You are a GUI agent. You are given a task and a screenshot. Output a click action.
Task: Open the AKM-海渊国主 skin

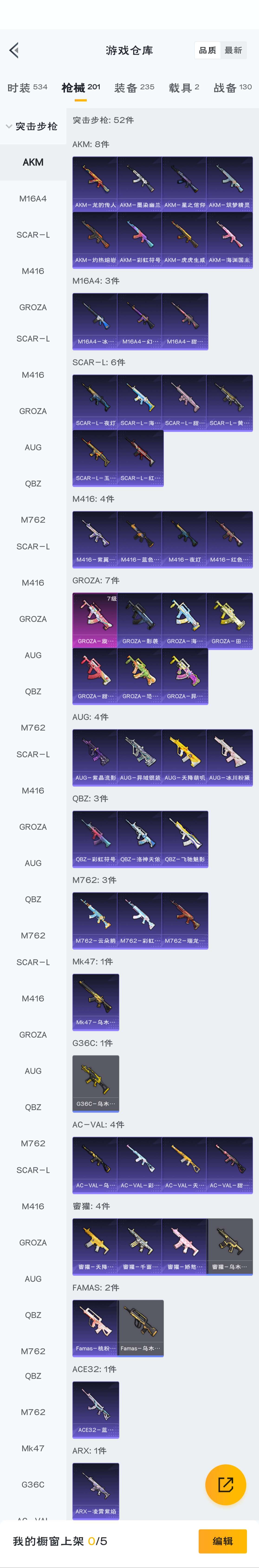229,239
